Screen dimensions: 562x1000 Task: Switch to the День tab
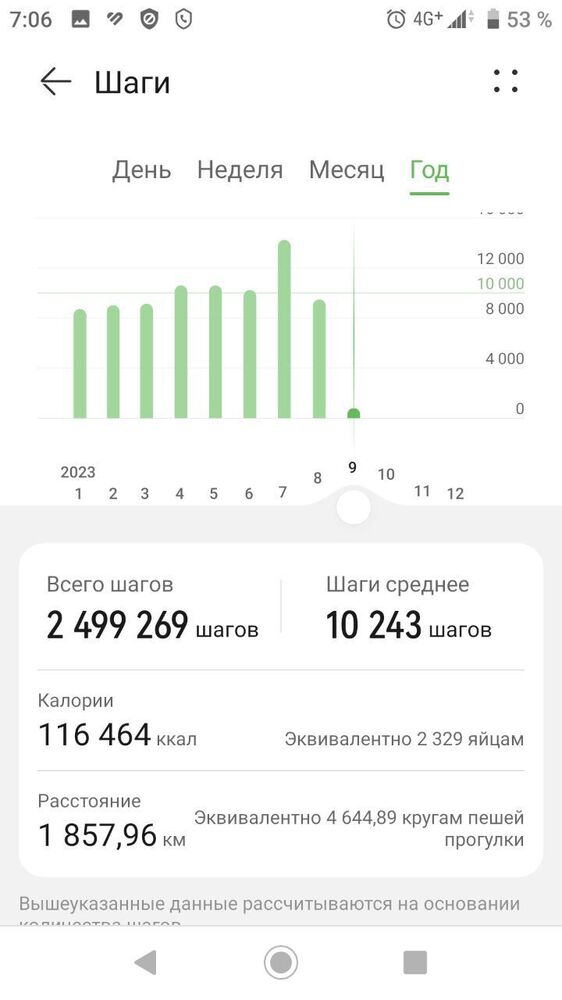142,170
